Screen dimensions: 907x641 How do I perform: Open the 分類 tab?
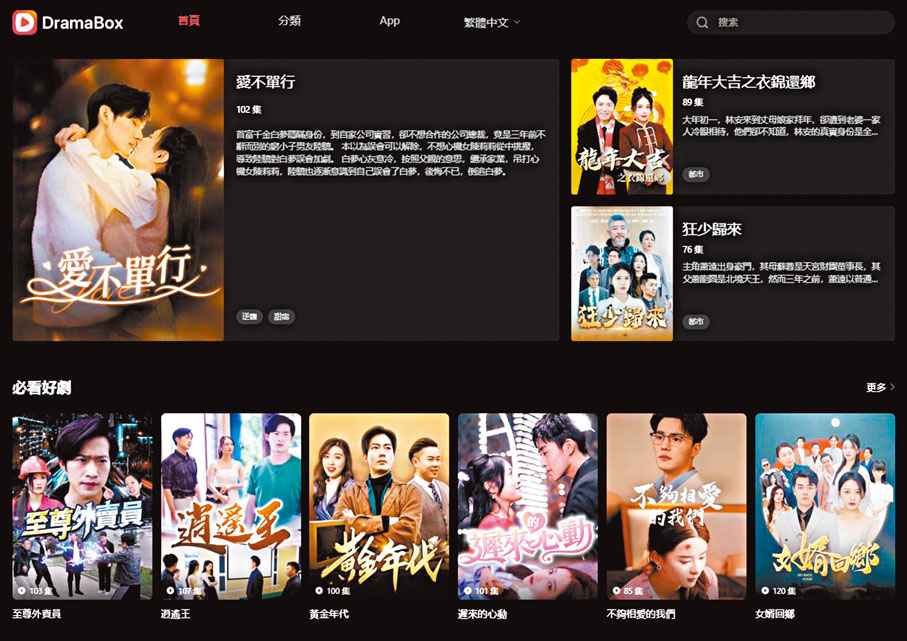click(289, 21)
